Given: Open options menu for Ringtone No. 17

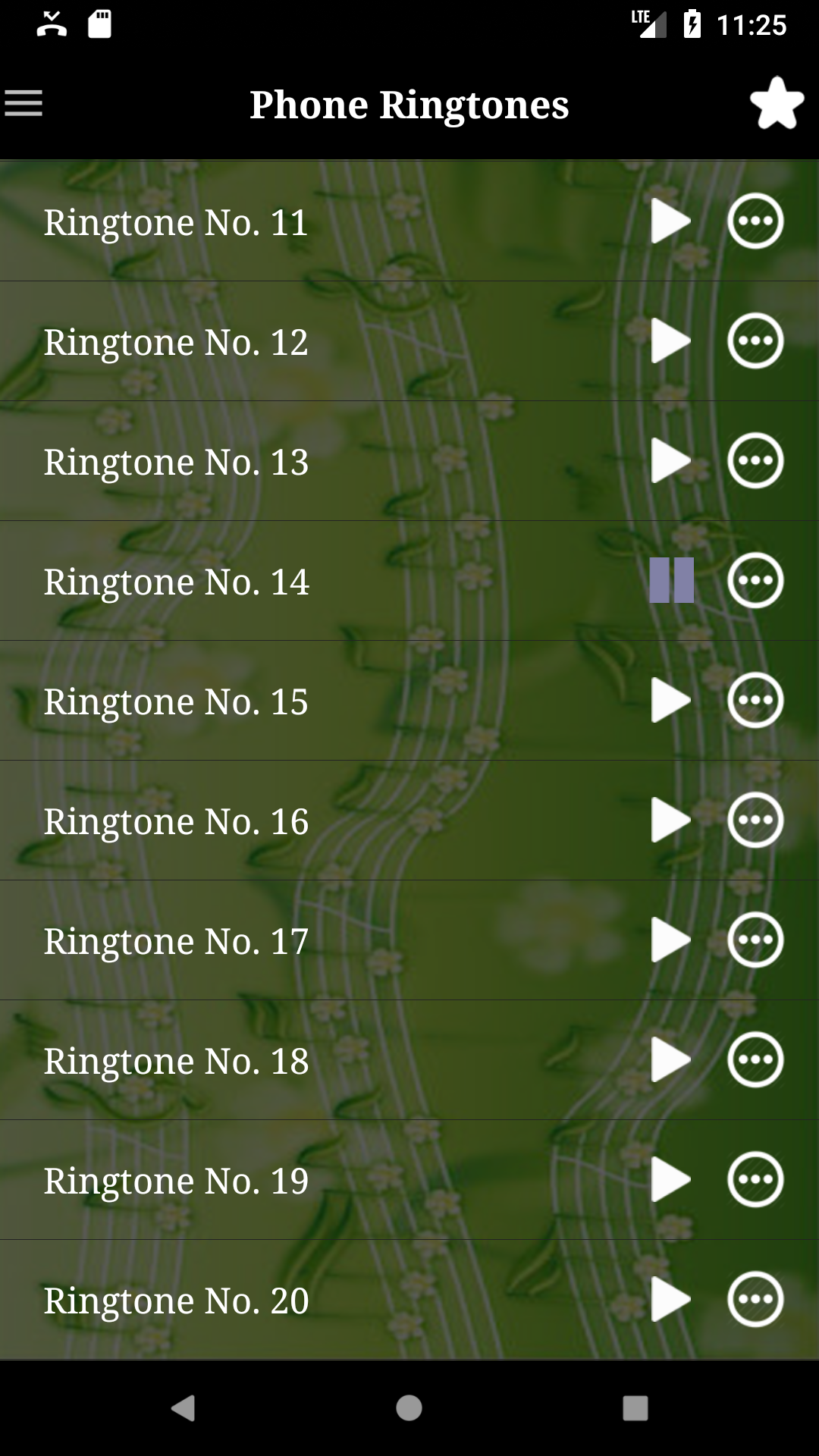Looking at the screenshot, I should coord(756,940).
